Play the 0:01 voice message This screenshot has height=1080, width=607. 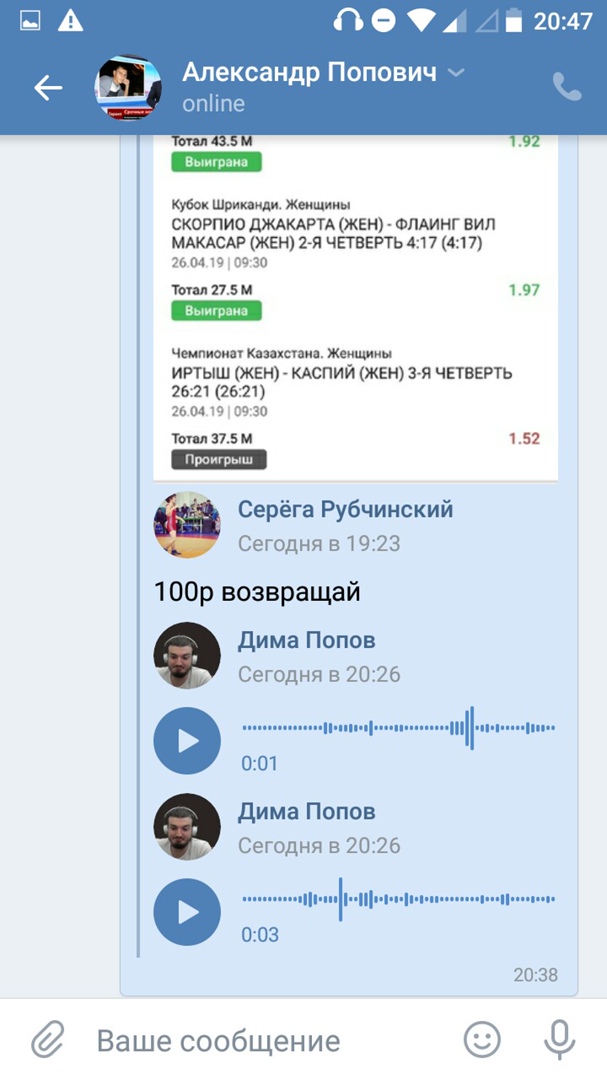tap(187, 741)
